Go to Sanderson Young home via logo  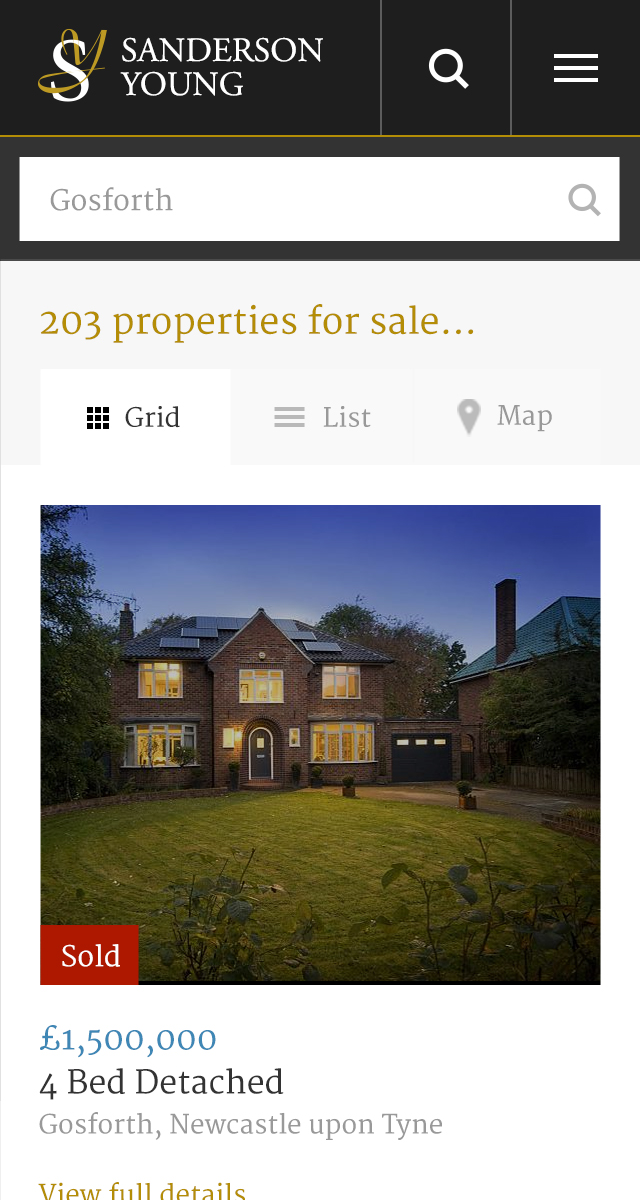tap(181, 66)
